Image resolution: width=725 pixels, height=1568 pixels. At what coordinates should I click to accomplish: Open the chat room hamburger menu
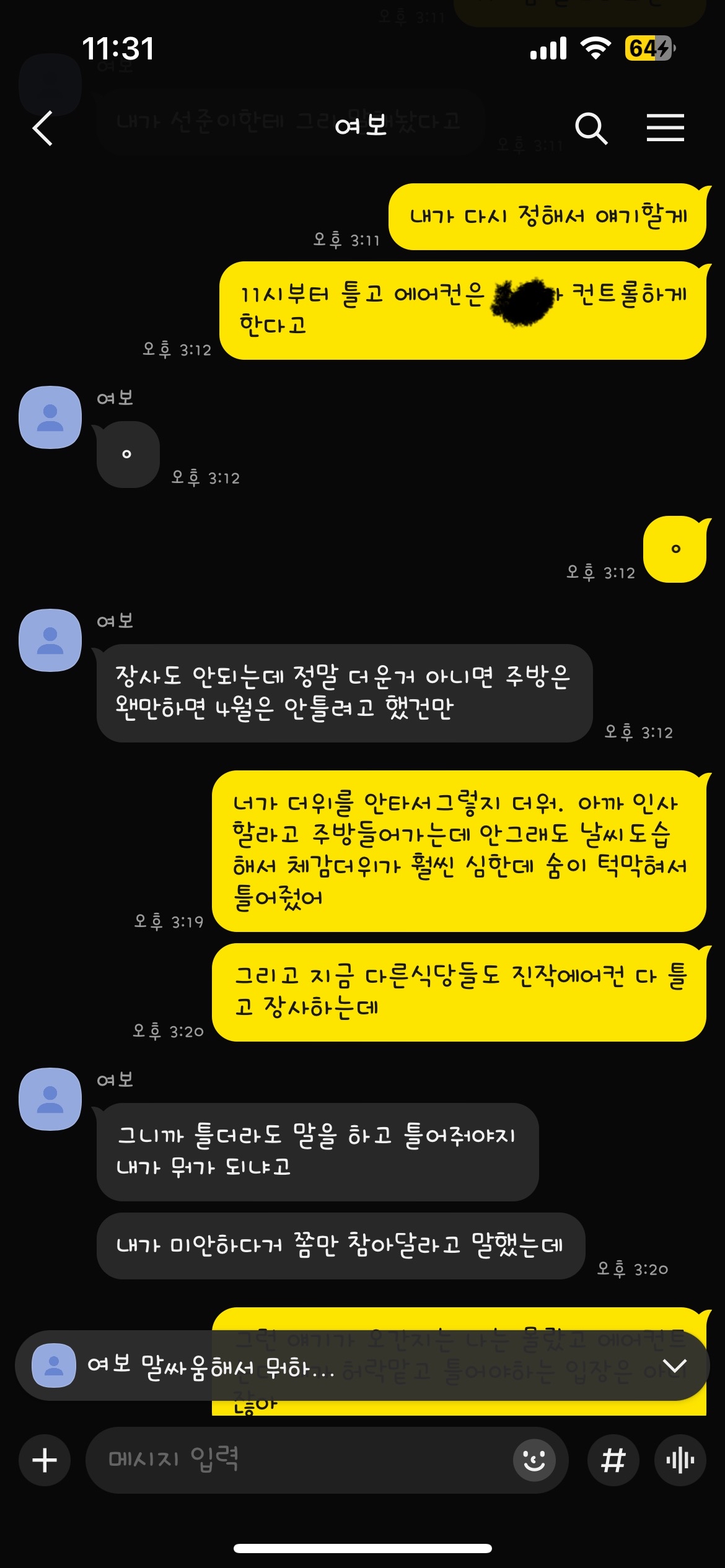[665, 128]
